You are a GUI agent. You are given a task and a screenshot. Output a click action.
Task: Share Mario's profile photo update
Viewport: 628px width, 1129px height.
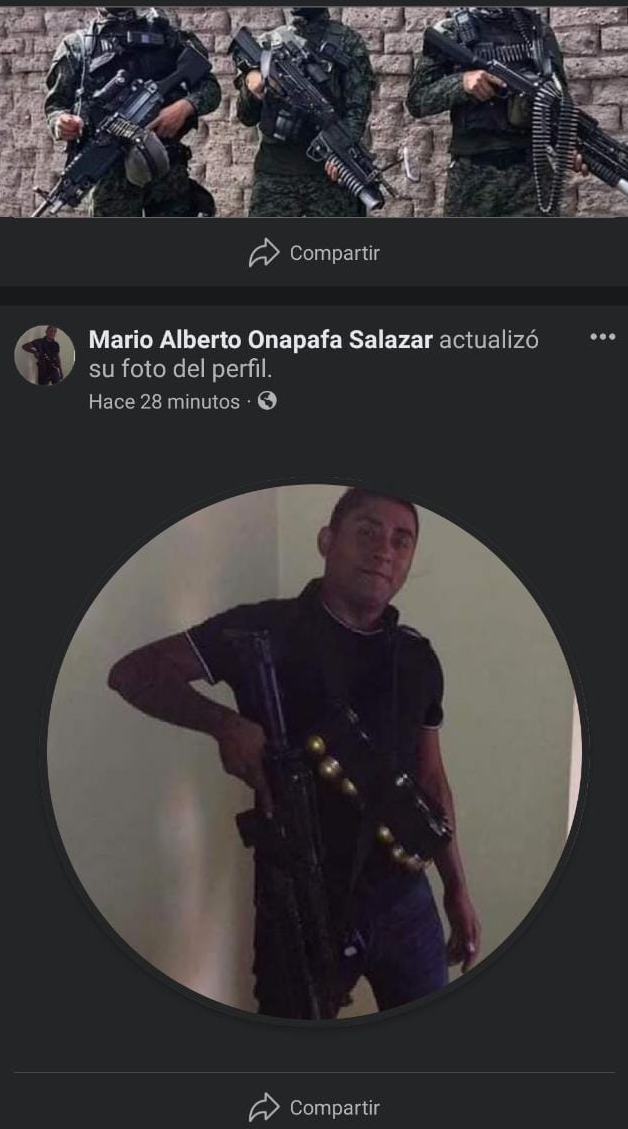[x=314, y=1107]
